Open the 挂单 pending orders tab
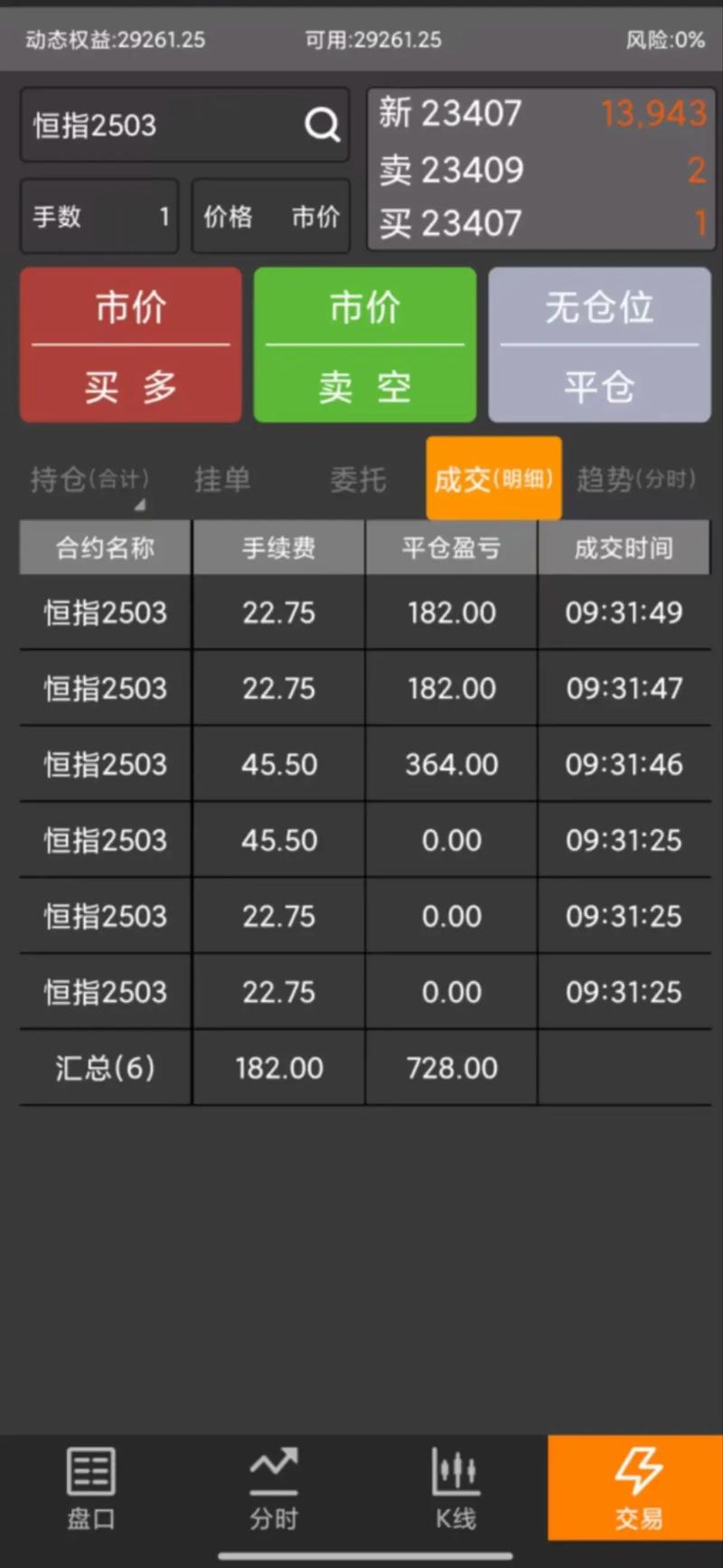723x1568 pixels. (x=222, y=478)
